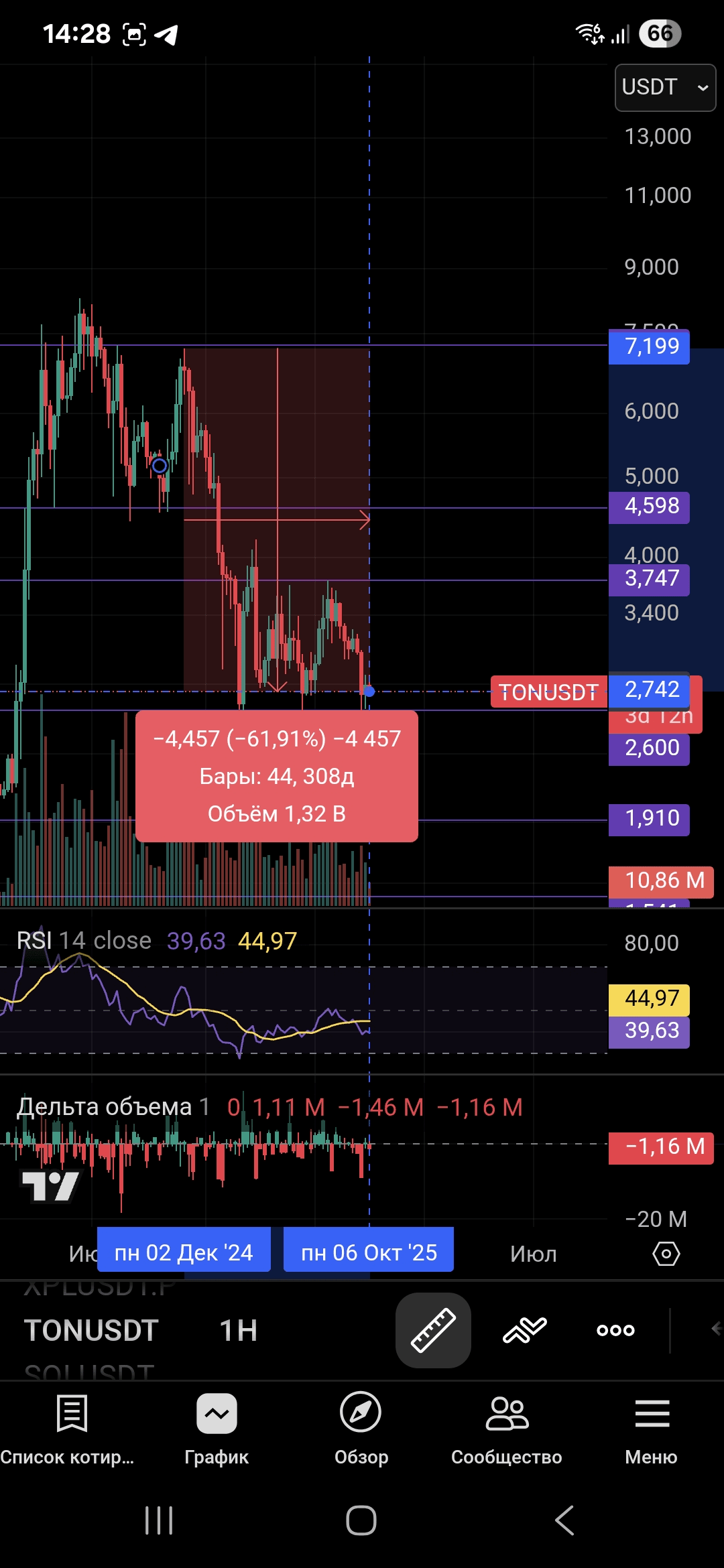Go to the system home screen
Viewport: 724px width, 1568px height.
tap(361, 1520)
